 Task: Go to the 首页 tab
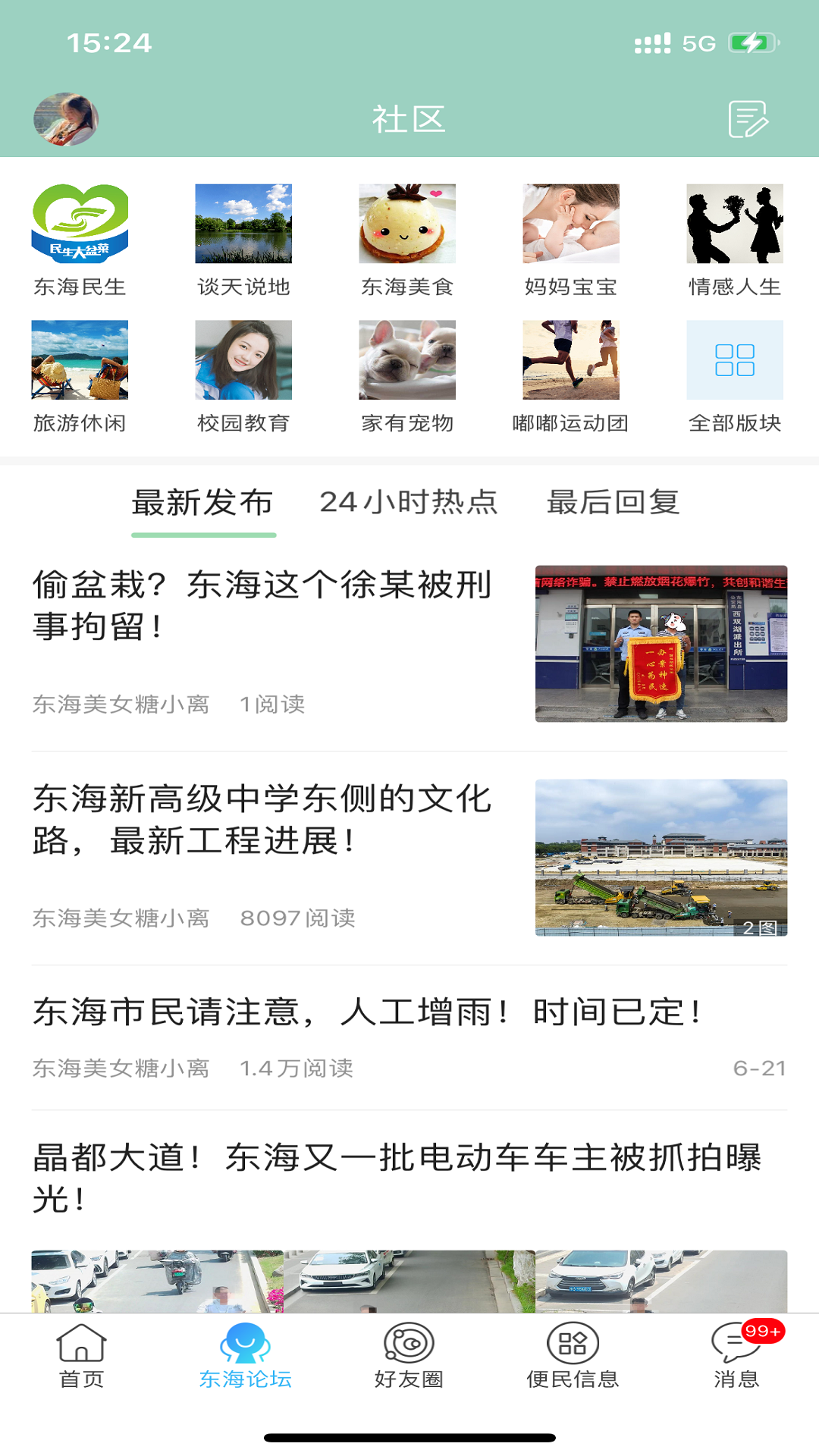[81, 1356]
